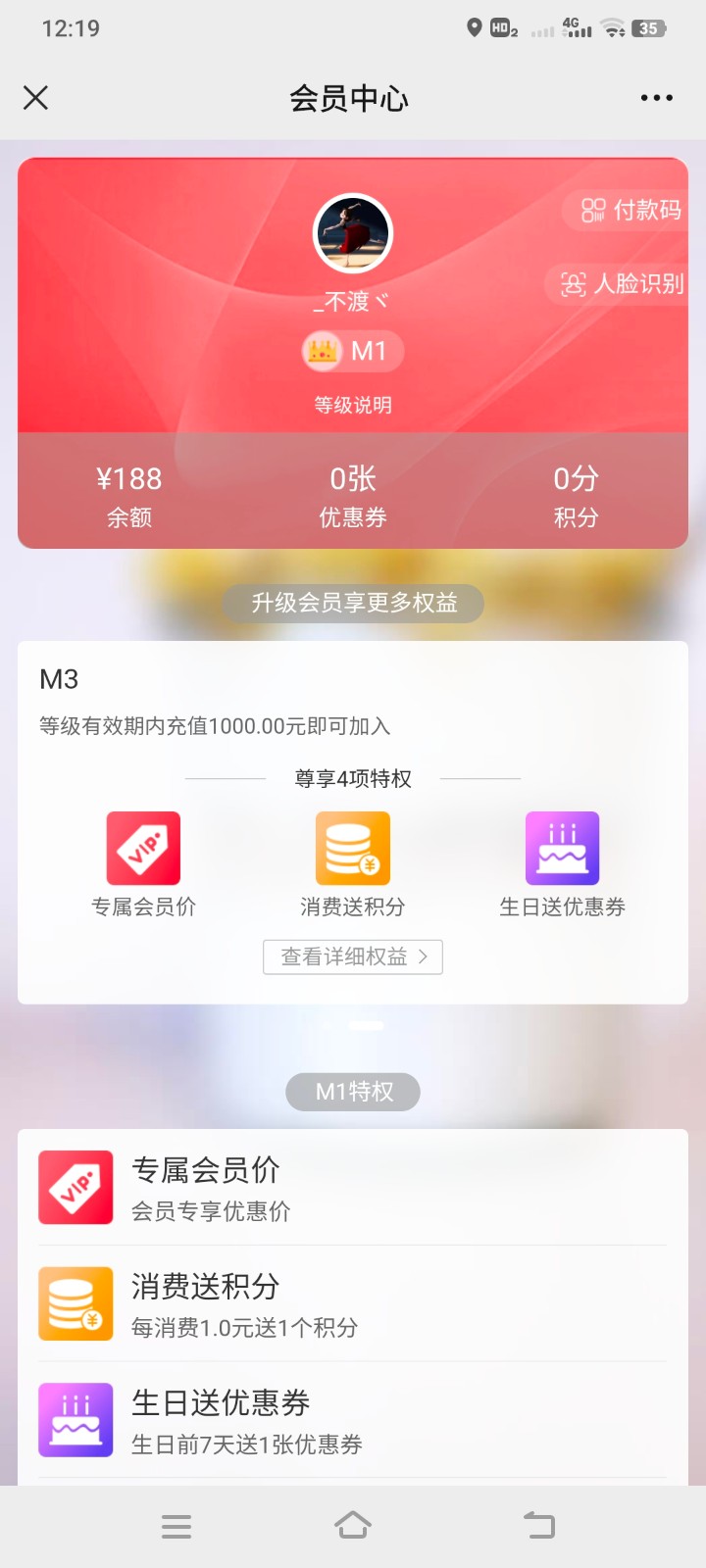Image resolution: width=706 pixels, height=1568 pixels.
Task: View 等级说明 level explanation
Action: point(353,405)
